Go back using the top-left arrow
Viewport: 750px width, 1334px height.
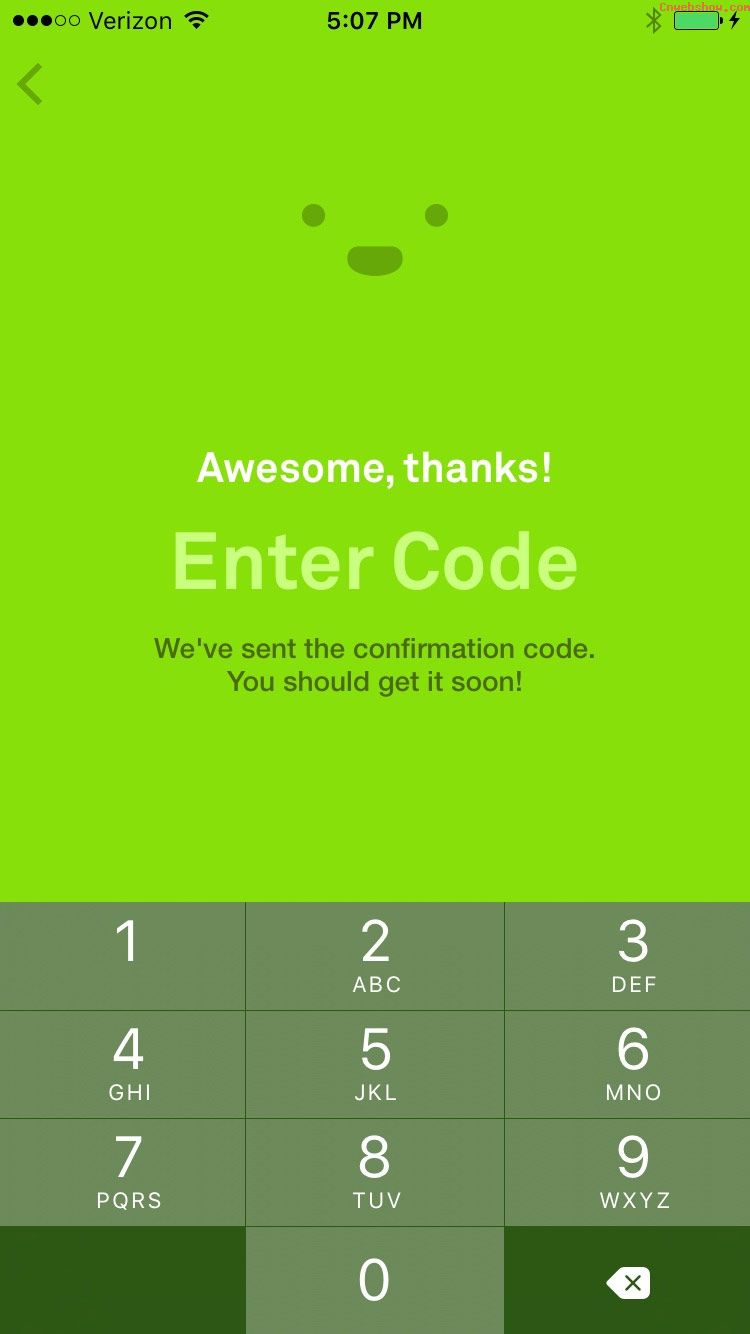pos(30,85)
